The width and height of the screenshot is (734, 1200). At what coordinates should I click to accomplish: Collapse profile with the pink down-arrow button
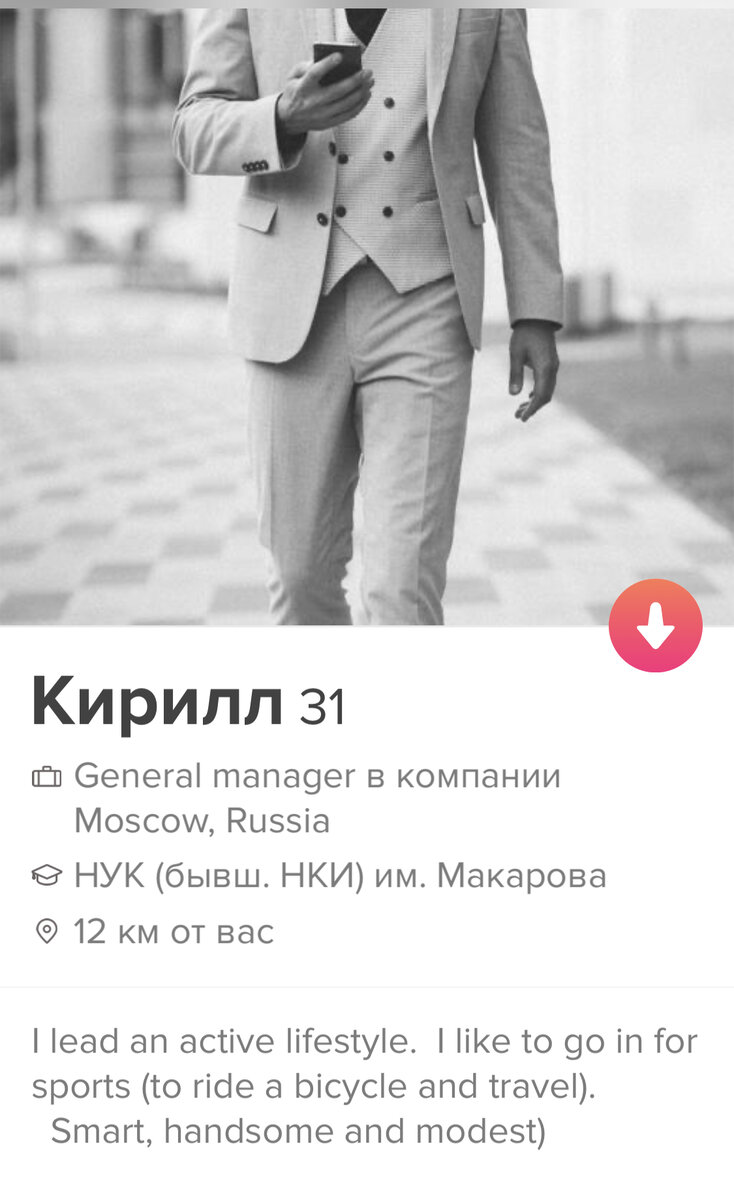point(656,625)
